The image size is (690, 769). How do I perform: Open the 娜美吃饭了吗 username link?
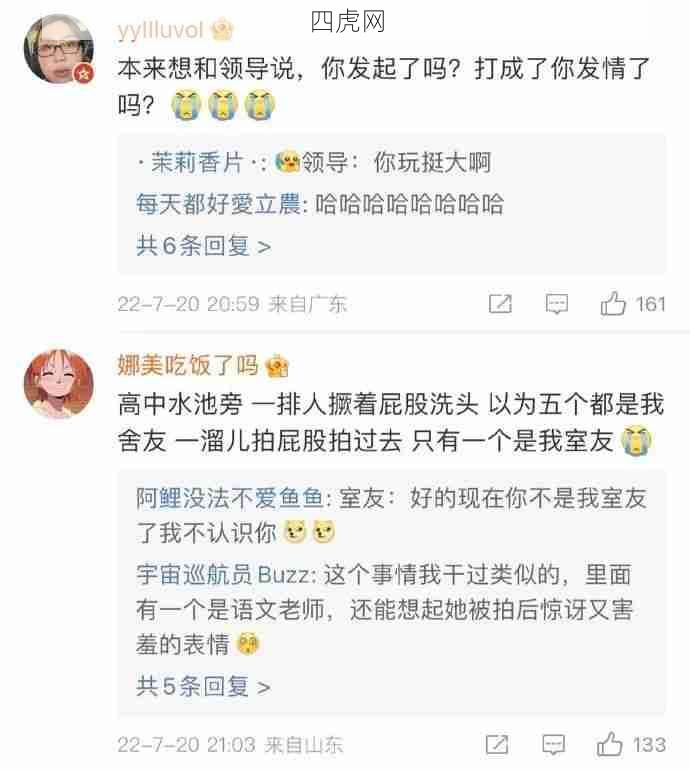tap(188, 365)
